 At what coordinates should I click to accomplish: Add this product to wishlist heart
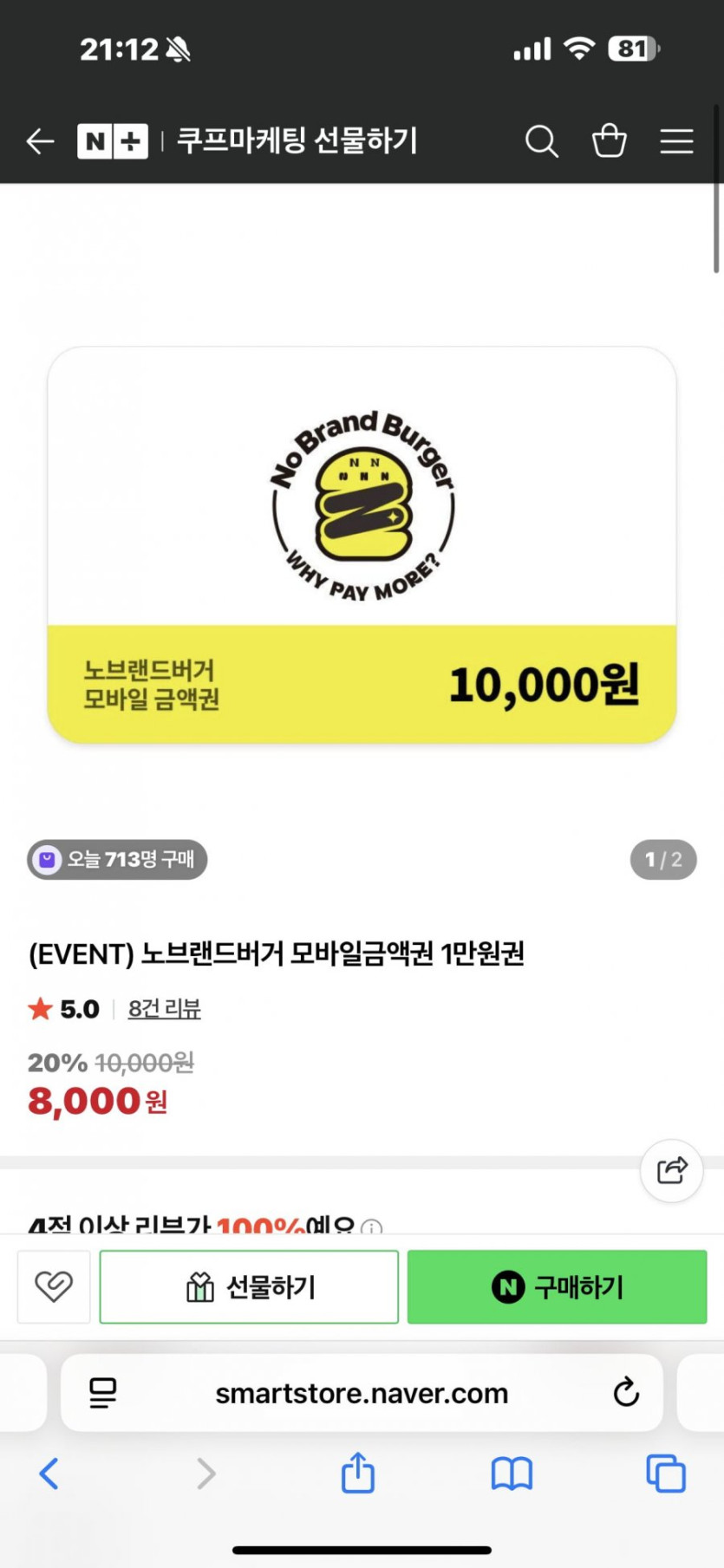[54, 1286]
